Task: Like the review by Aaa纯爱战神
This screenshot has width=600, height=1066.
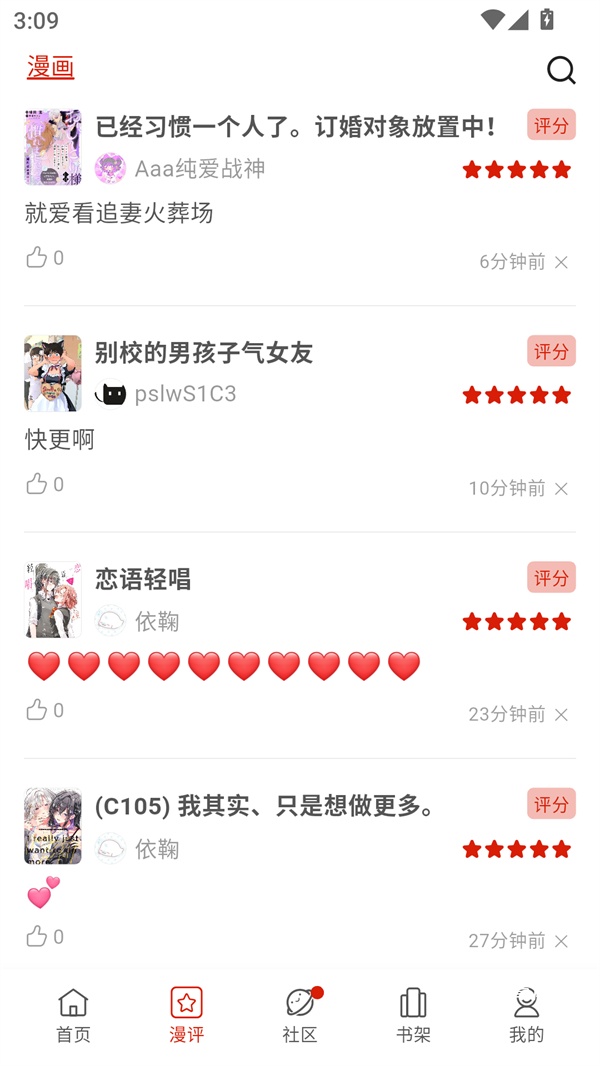Action: coord(37,257)
